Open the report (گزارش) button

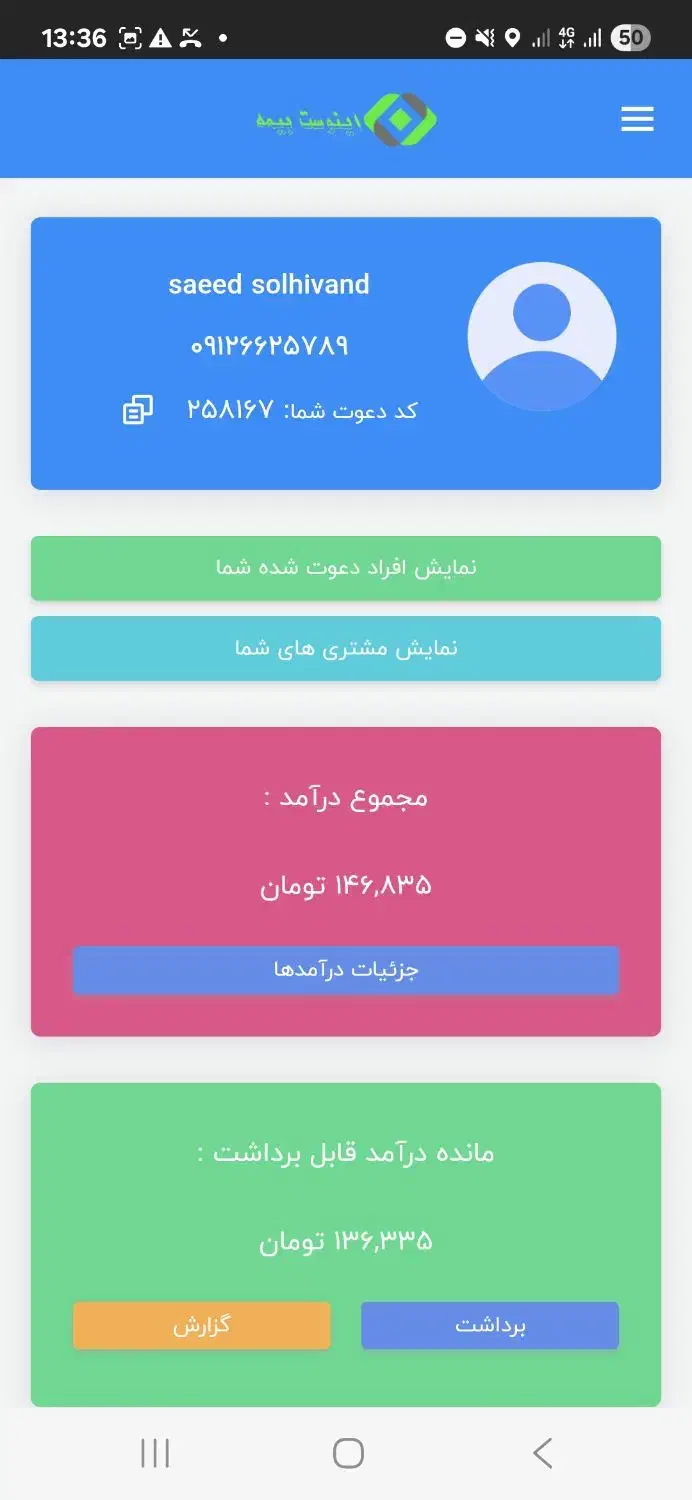[202, 1326]
